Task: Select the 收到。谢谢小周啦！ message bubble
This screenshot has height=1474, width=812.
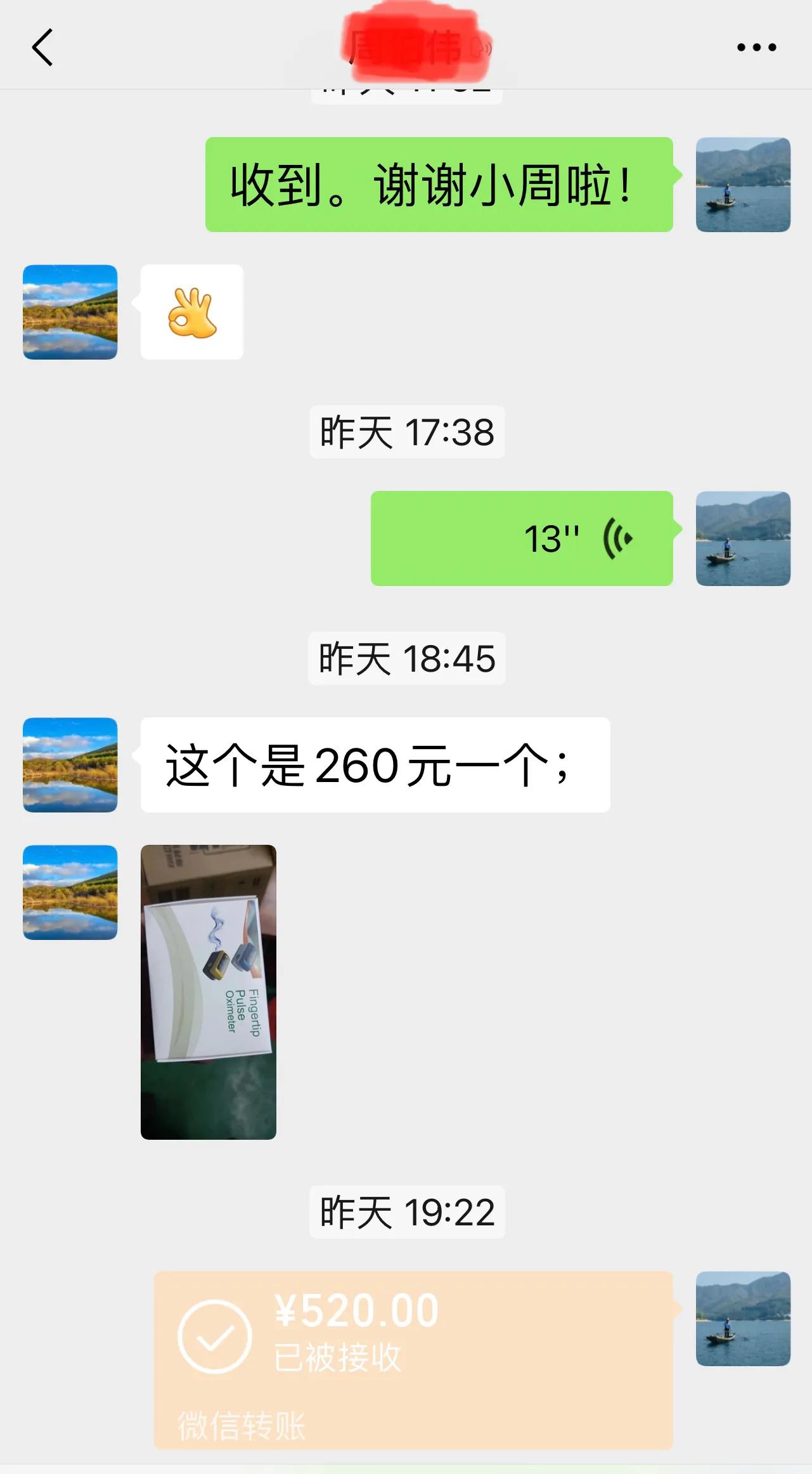Action: [437, 184]
